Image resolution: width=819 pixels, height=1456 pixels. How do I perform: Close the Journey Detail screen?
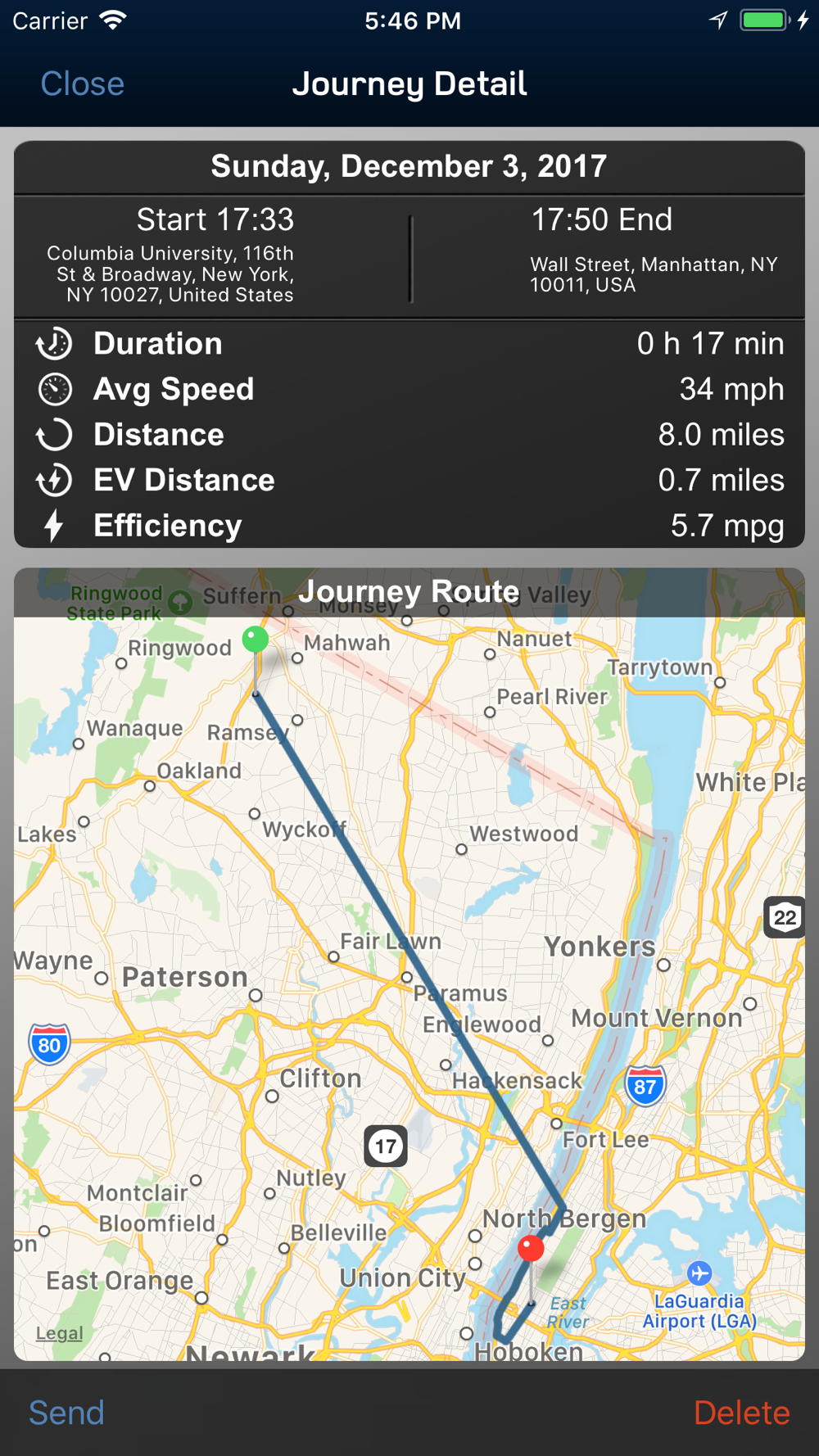tap(82, 84)
